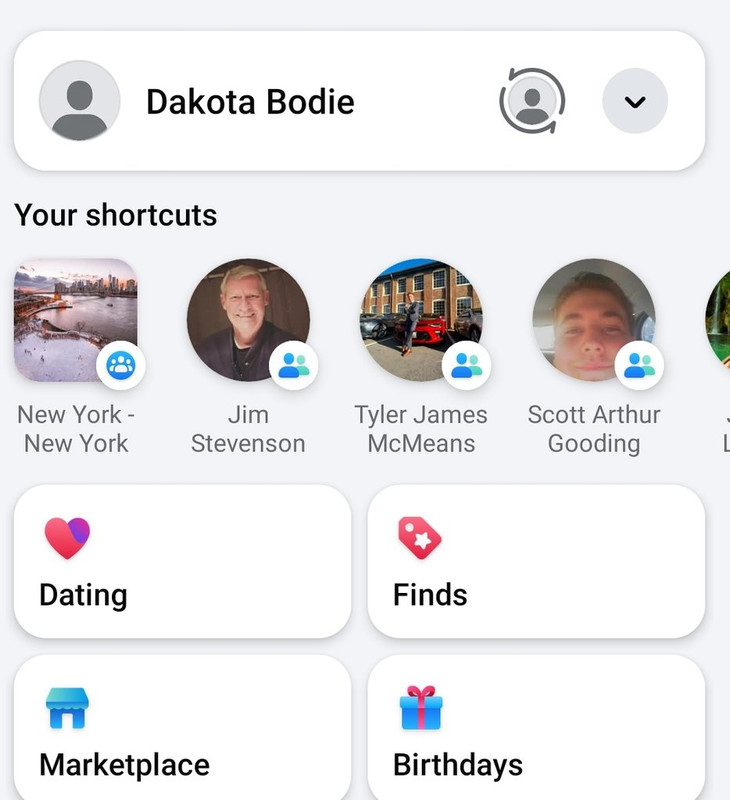Open the Tyler James McMeans shortcut

pos(421,321)
